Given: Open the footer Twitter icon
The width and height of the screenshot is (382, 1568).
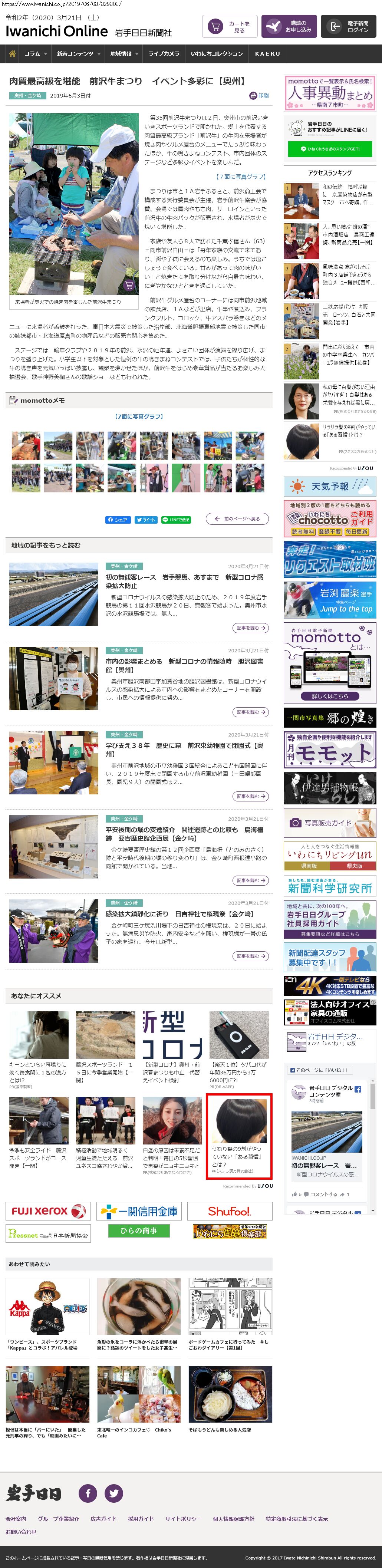Looking at the screenshot, I should [114, 1493].
